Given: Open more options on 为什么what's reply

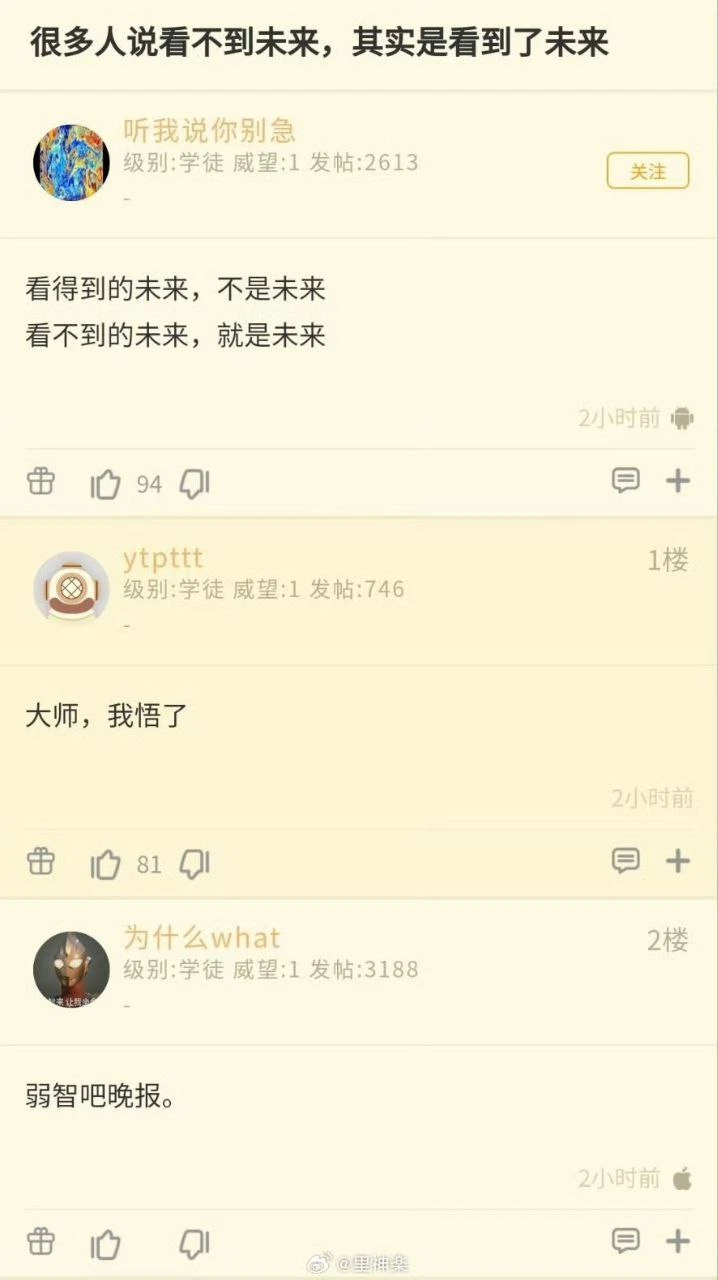Looking at the screenshot, I should pyautogui.click(x=678, y=1240).
